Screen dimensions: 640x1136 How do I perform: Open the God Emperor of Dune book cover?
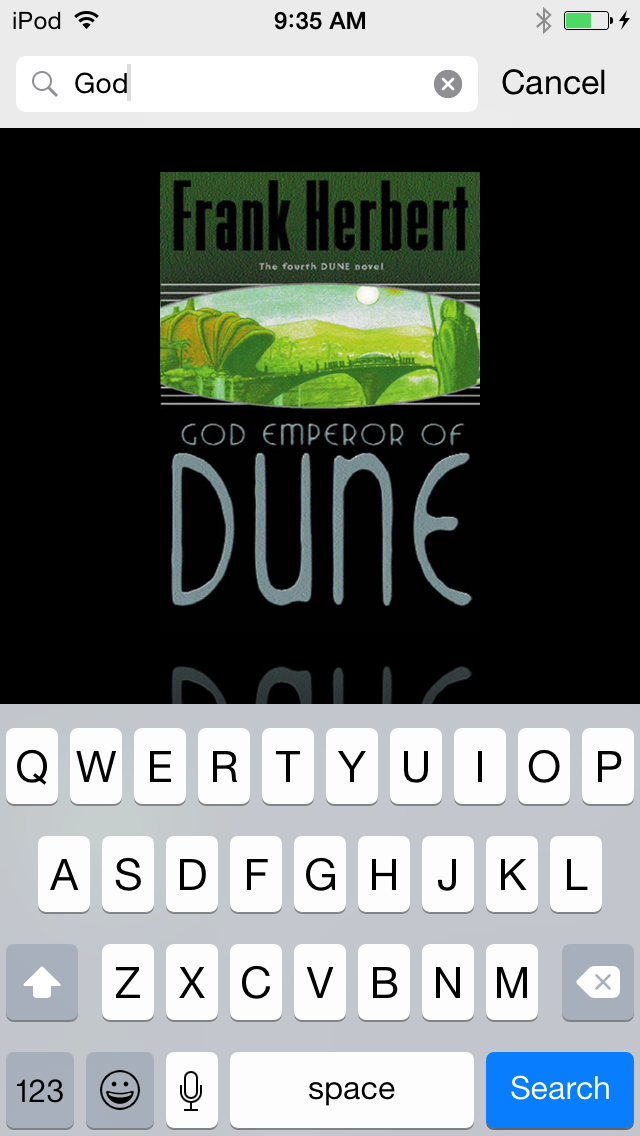coord(320,400)
